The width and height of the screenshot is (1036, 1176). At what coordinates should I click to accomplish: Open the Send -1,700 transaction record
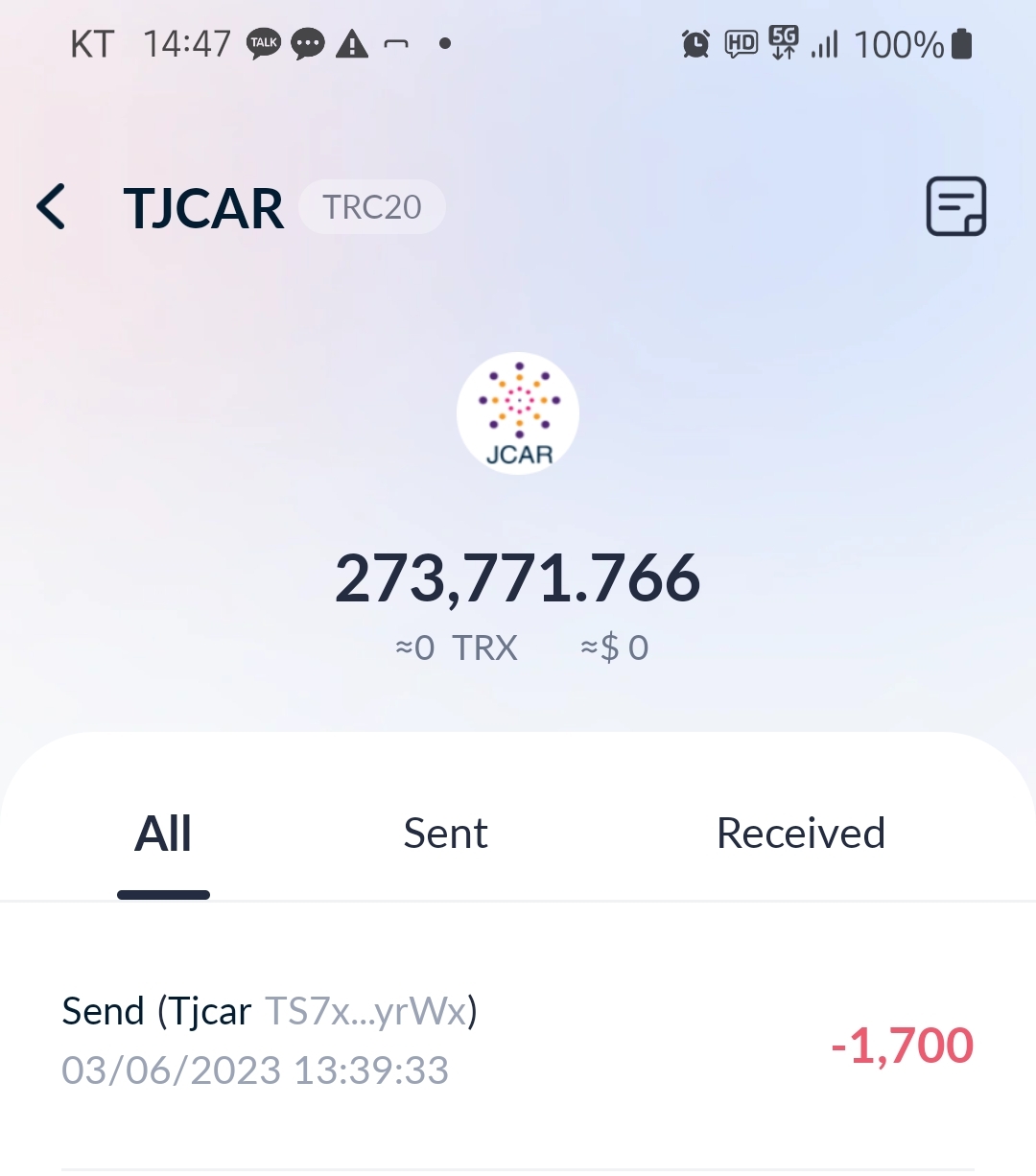tap(518, 1042)
